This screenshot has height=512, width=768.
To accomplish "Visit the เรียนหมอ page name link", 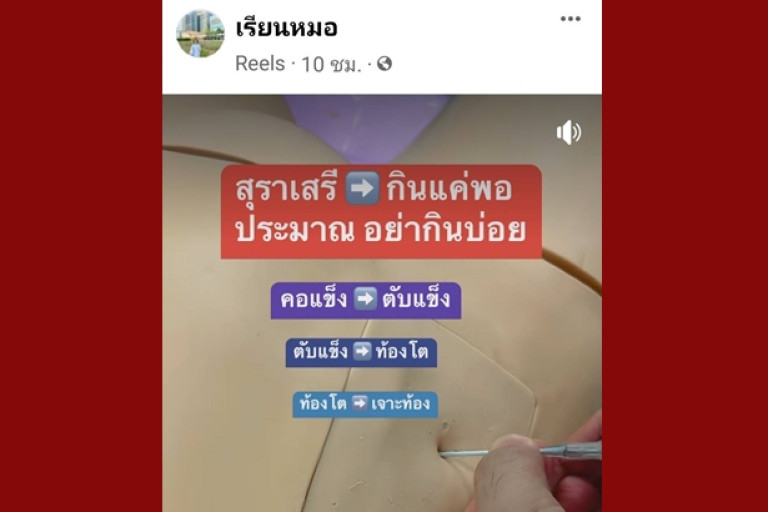I will [286, 27].
